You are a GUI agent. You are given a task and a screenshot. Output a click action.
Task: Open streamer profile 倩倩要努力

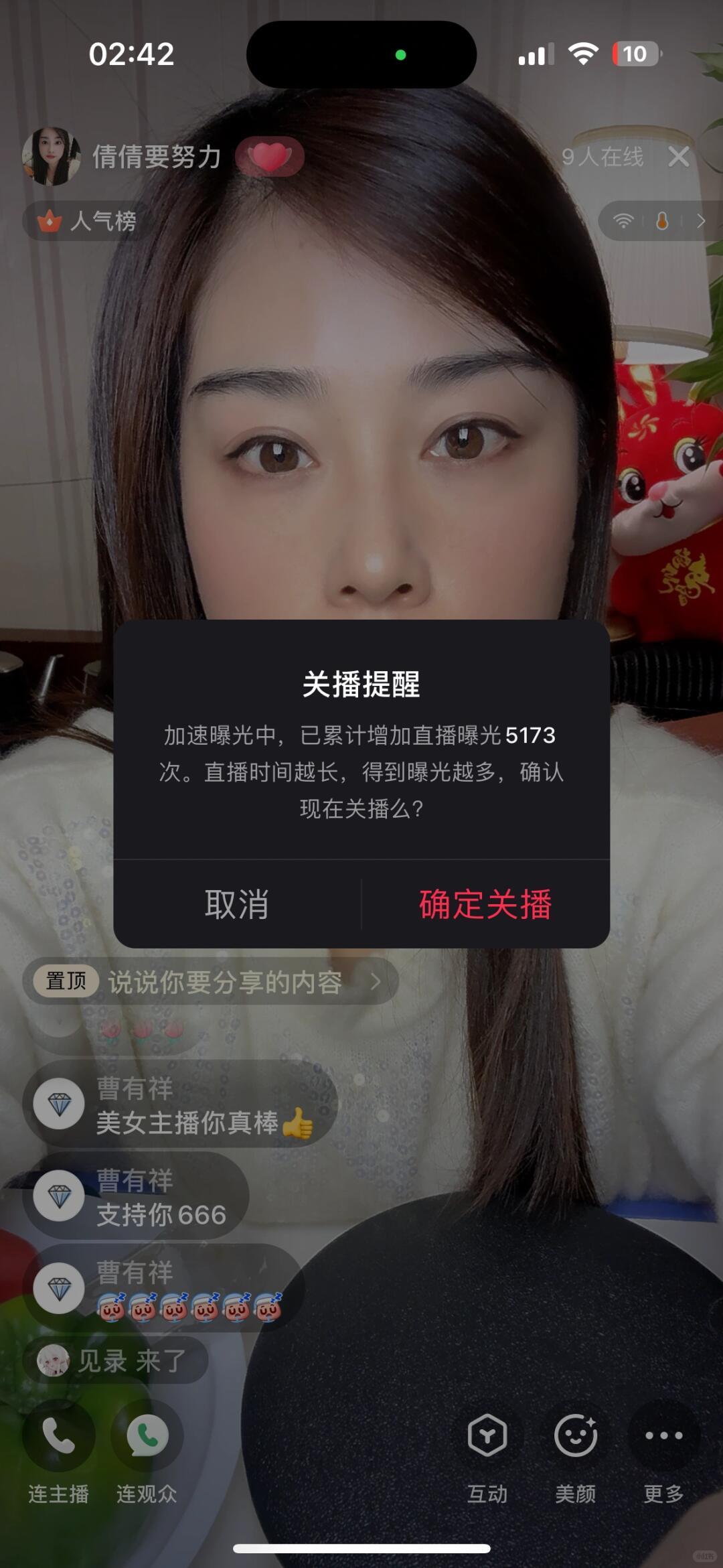156,157
